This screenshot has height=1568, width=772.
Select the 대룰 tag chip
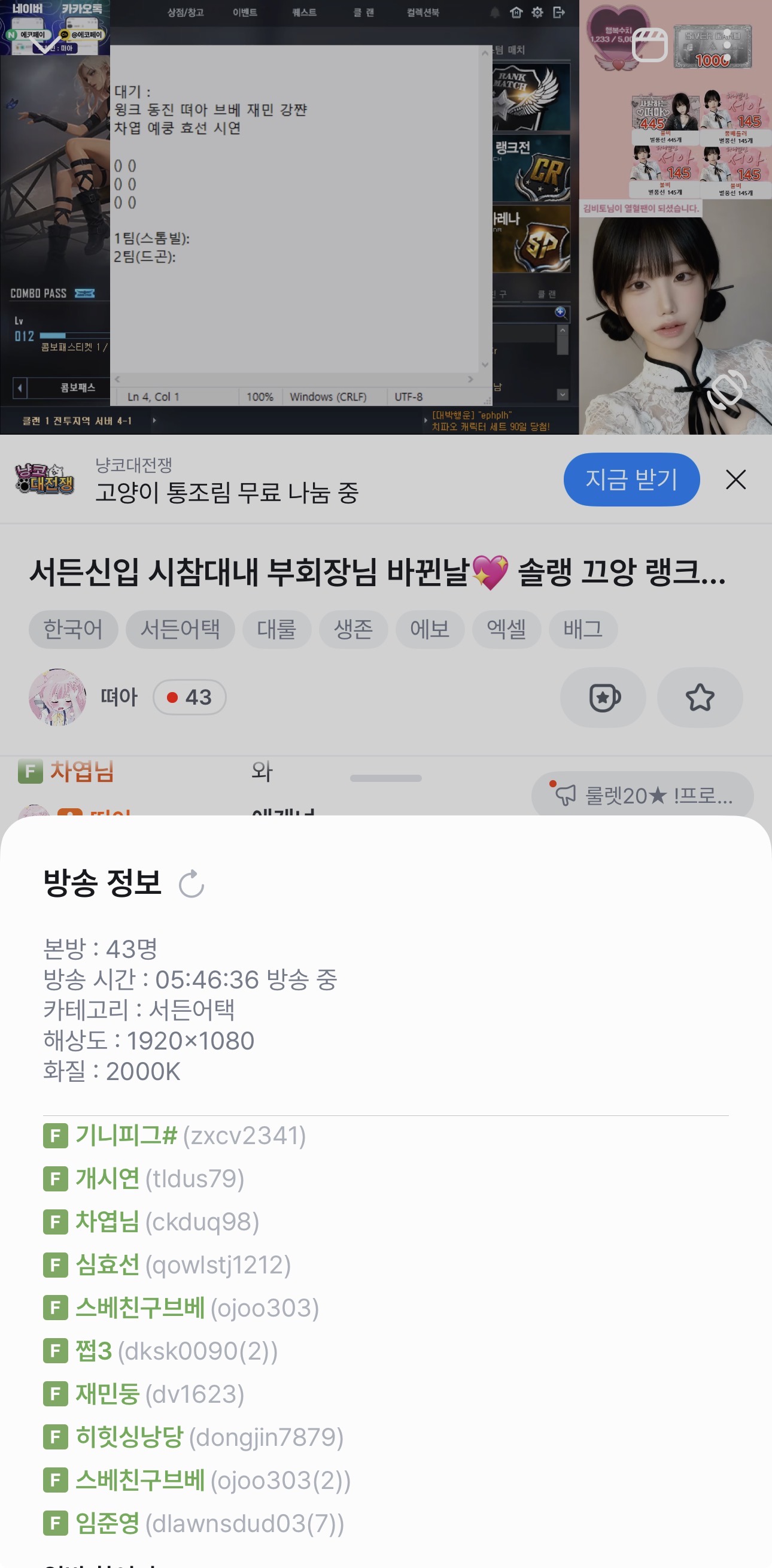[x=277, y=629]
